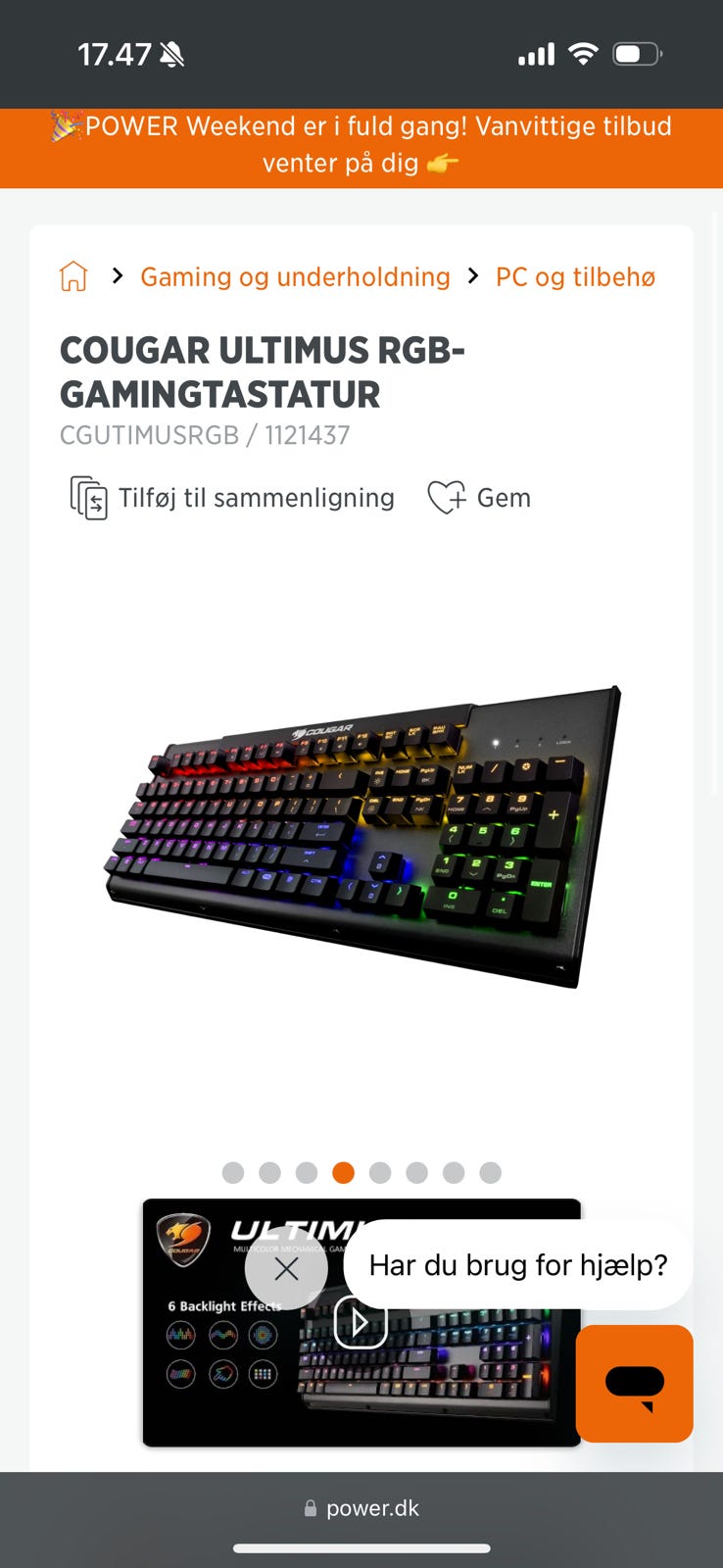Click Tilføj til sammenligning text link

256,497
